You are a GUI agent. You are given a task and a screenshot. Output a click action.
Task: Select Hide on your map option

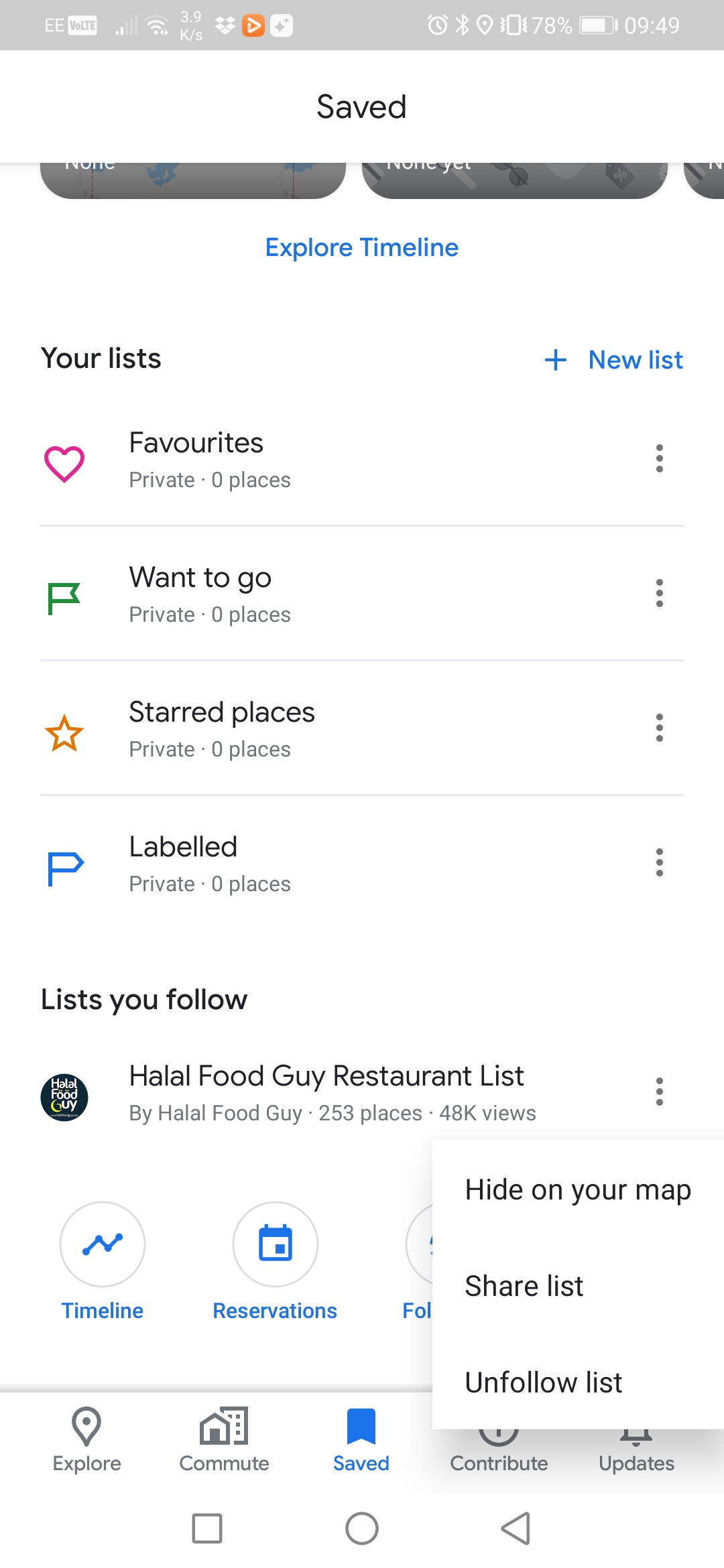coord(577,1190)
